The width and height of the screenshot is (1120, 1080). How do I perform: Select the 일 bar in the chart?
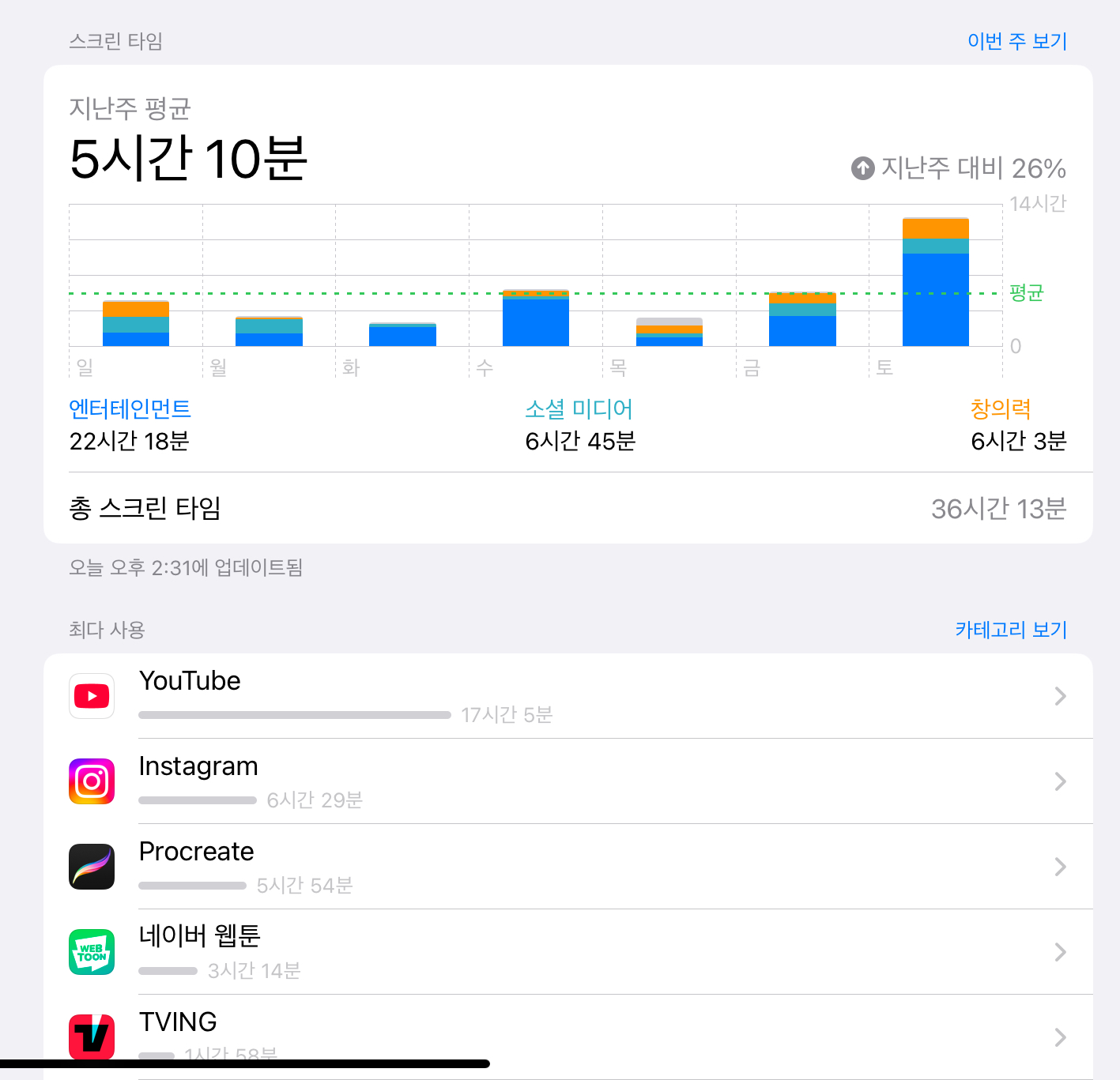(136, 324)
